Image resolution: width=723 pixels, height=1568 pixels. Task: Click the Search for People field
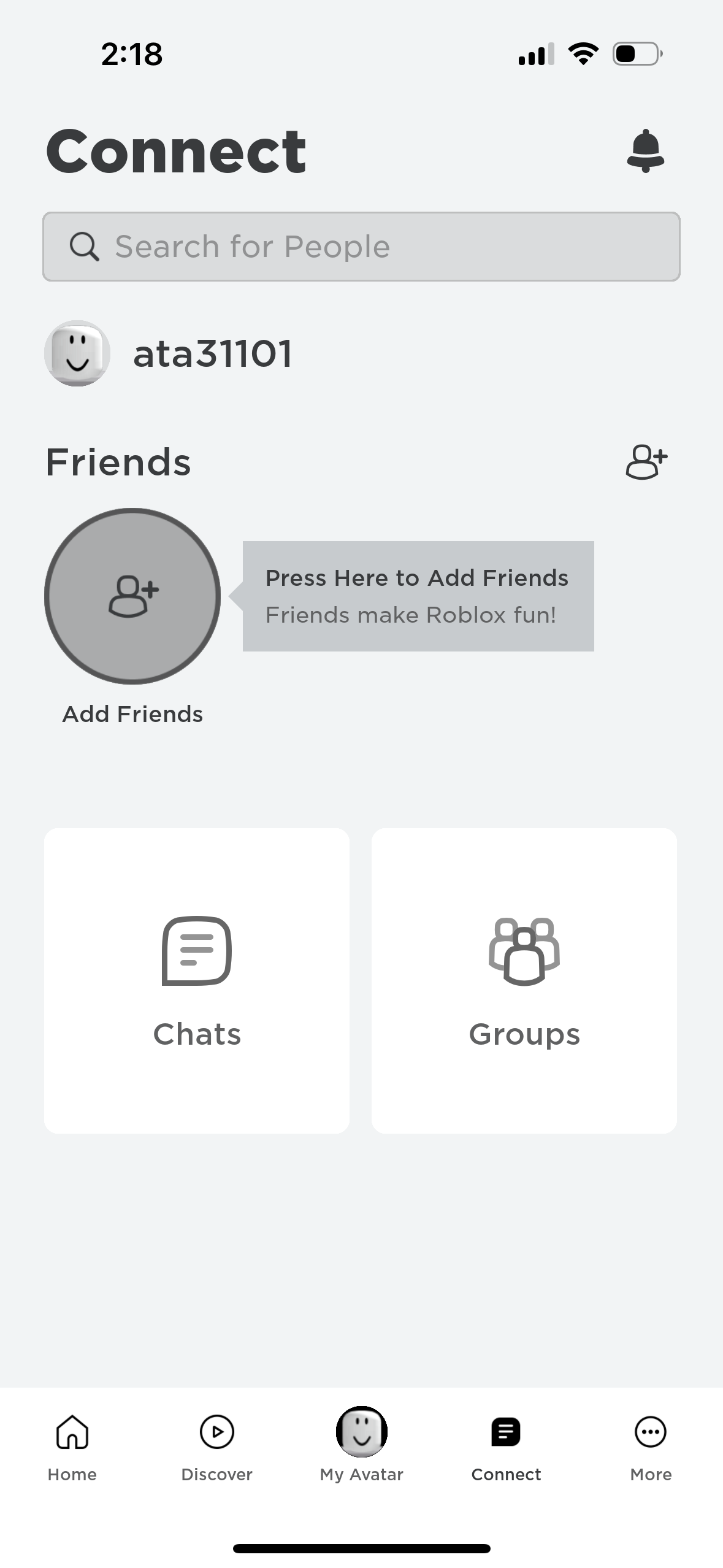tap(361, 246)
